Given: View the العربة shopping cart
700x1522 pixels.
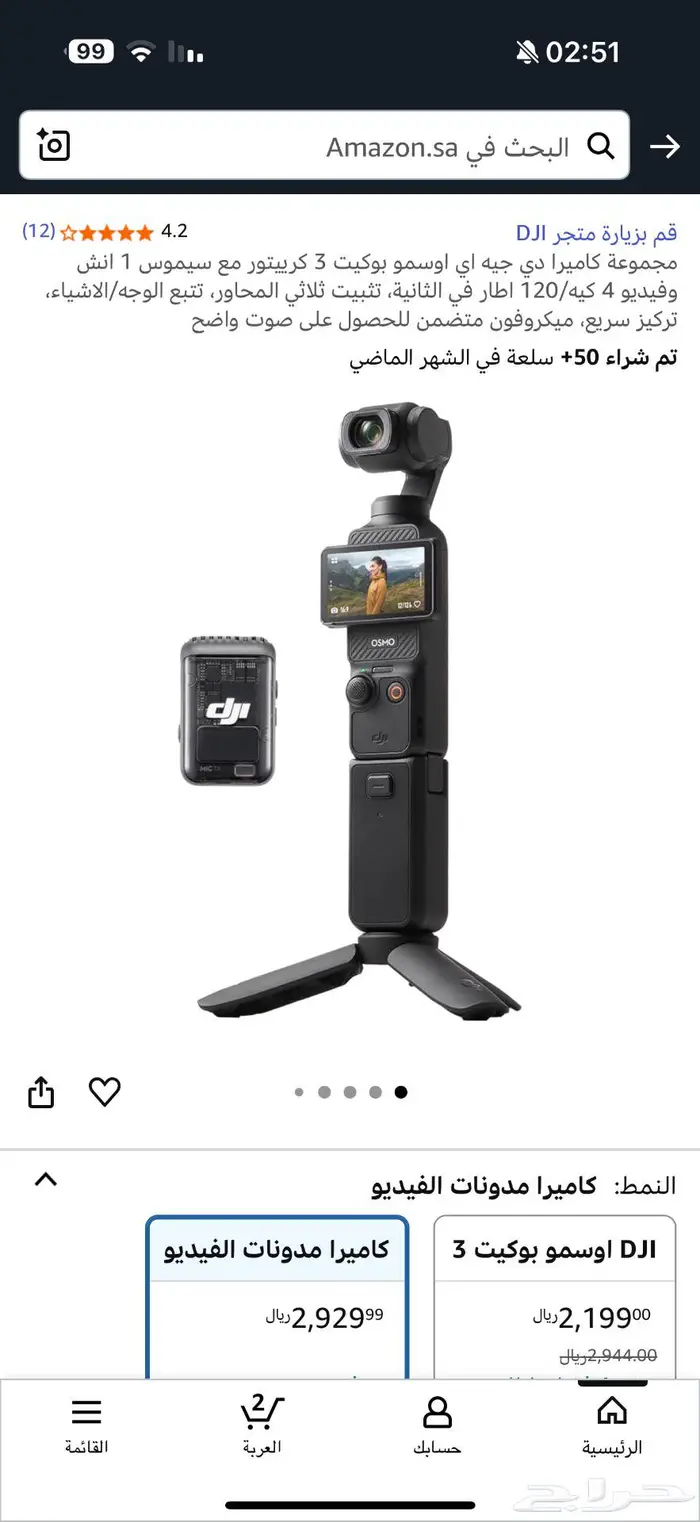Looking at the screenshot, I should coord(262,1425).
